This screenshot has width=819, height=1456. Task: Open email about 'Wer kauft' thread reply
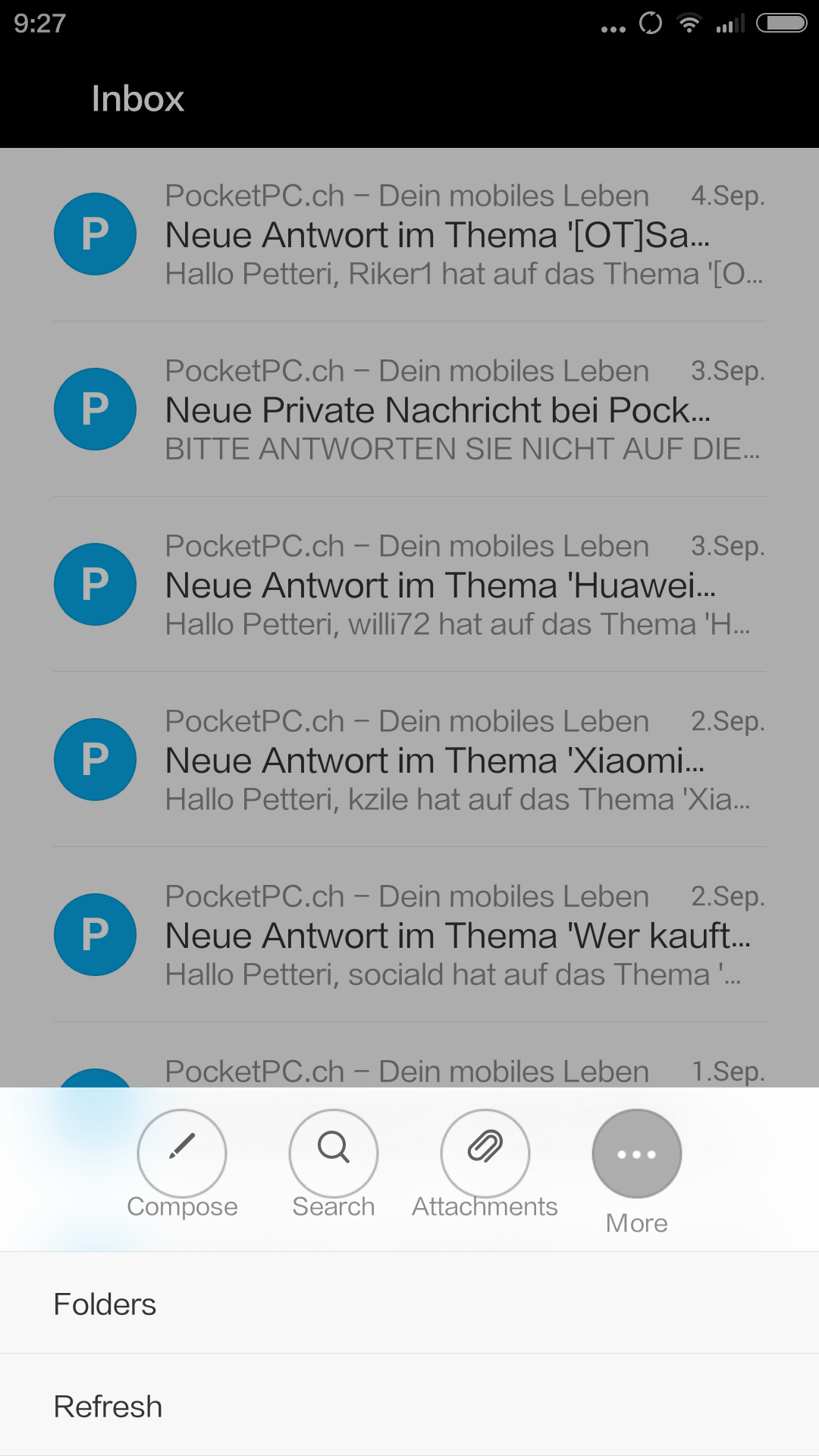point(409,935)
